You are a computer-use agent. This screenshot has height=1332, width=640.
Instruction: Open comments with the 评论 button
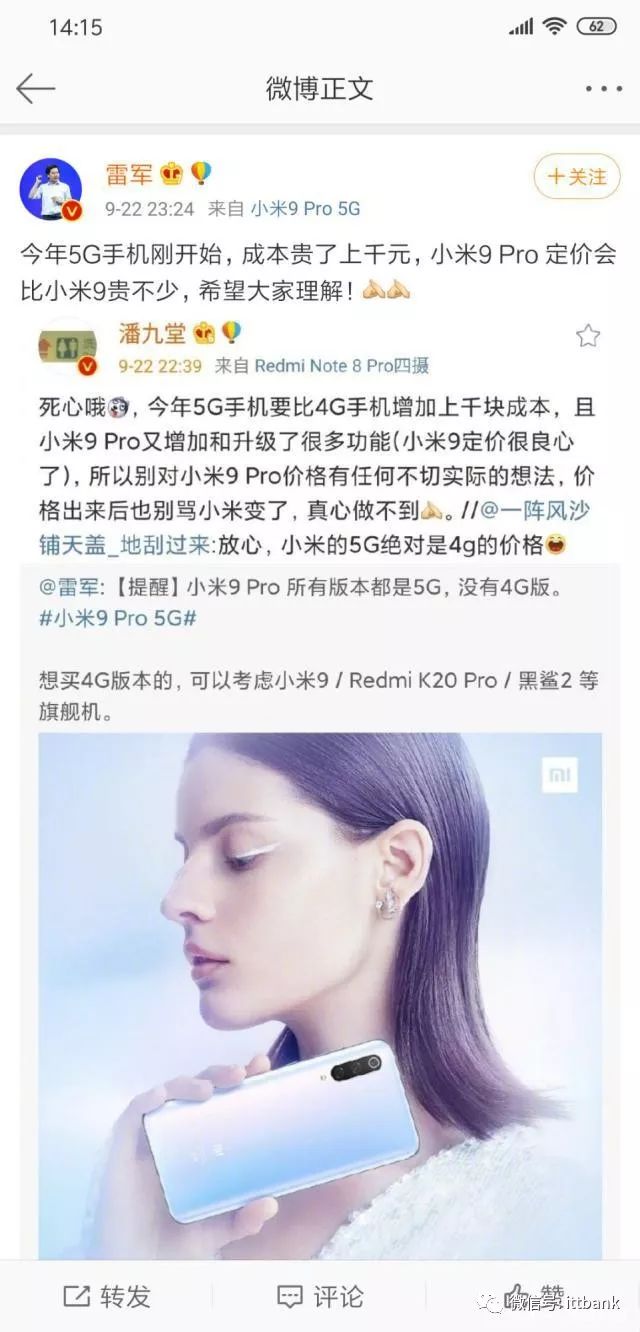point(320,1297)
